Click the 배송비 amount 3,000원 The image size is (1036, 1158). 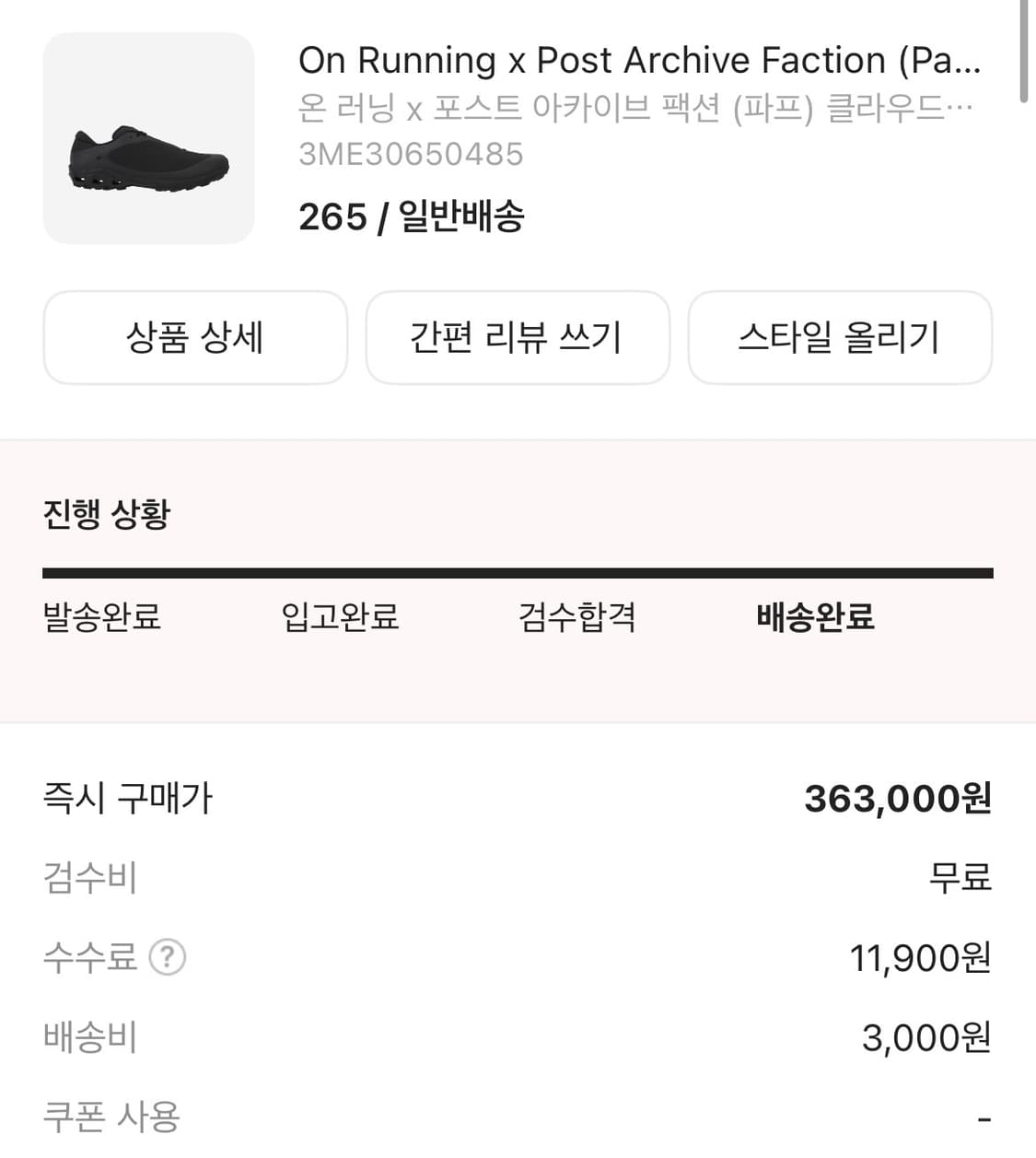tap(926, 1037)
